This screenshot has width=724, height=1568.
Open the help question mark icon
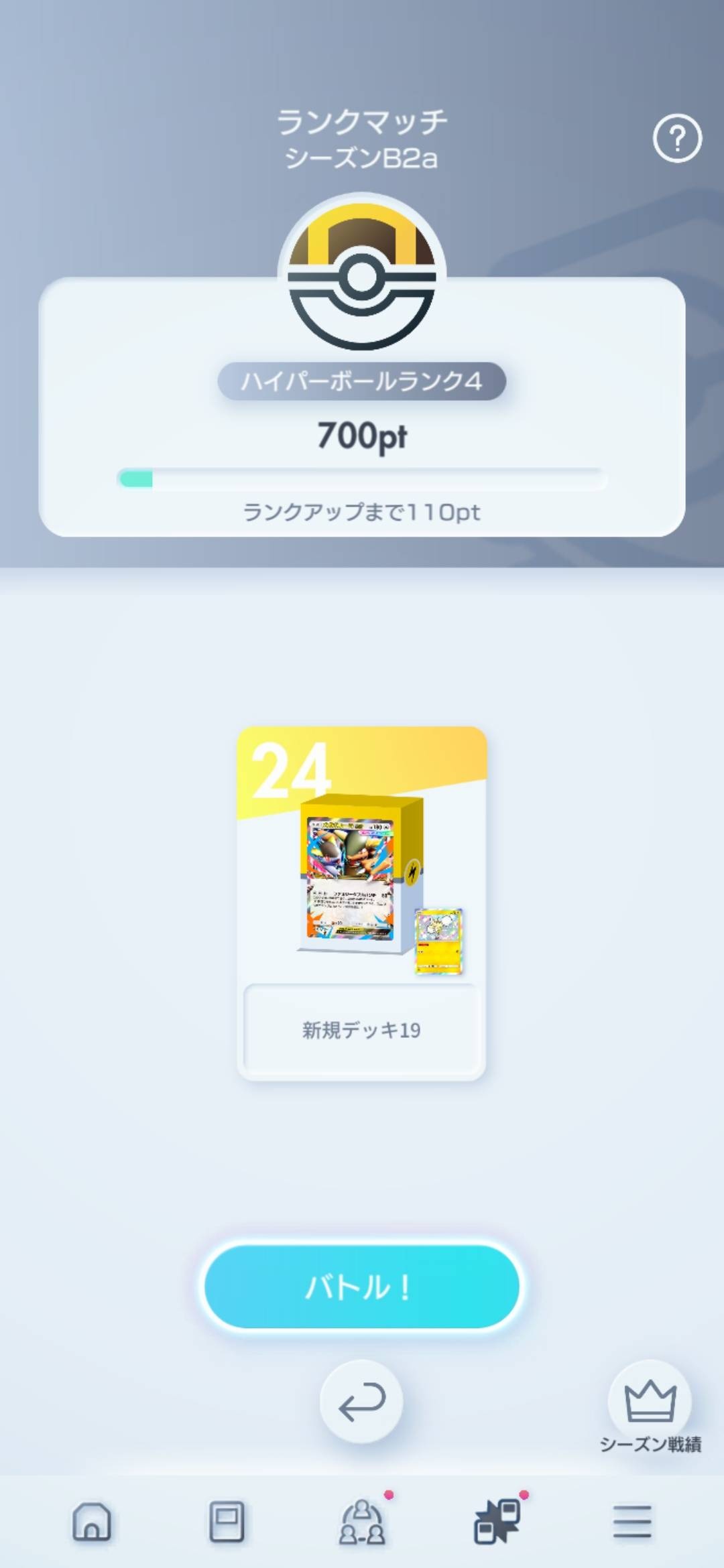click(677, 139)
